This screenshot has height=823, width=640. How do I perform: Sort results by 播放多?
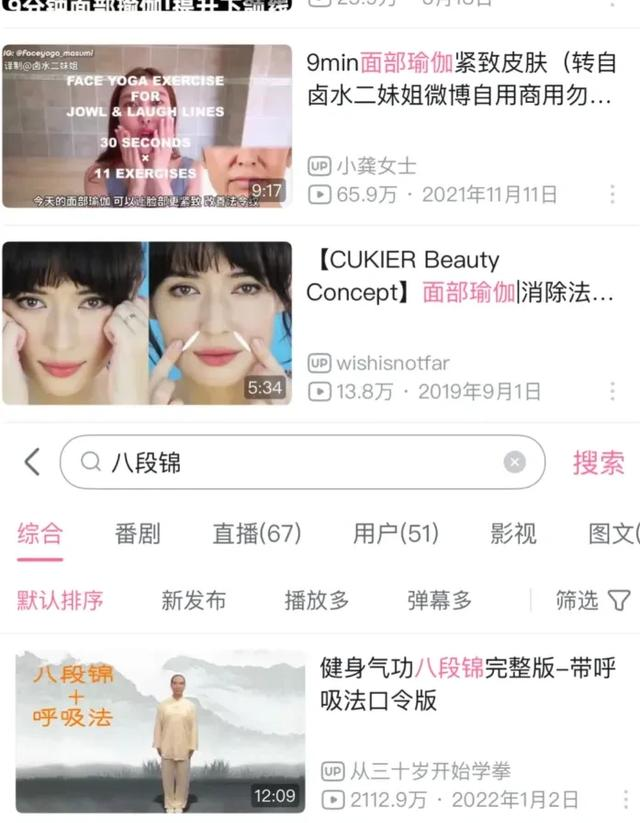pos(317,600)
